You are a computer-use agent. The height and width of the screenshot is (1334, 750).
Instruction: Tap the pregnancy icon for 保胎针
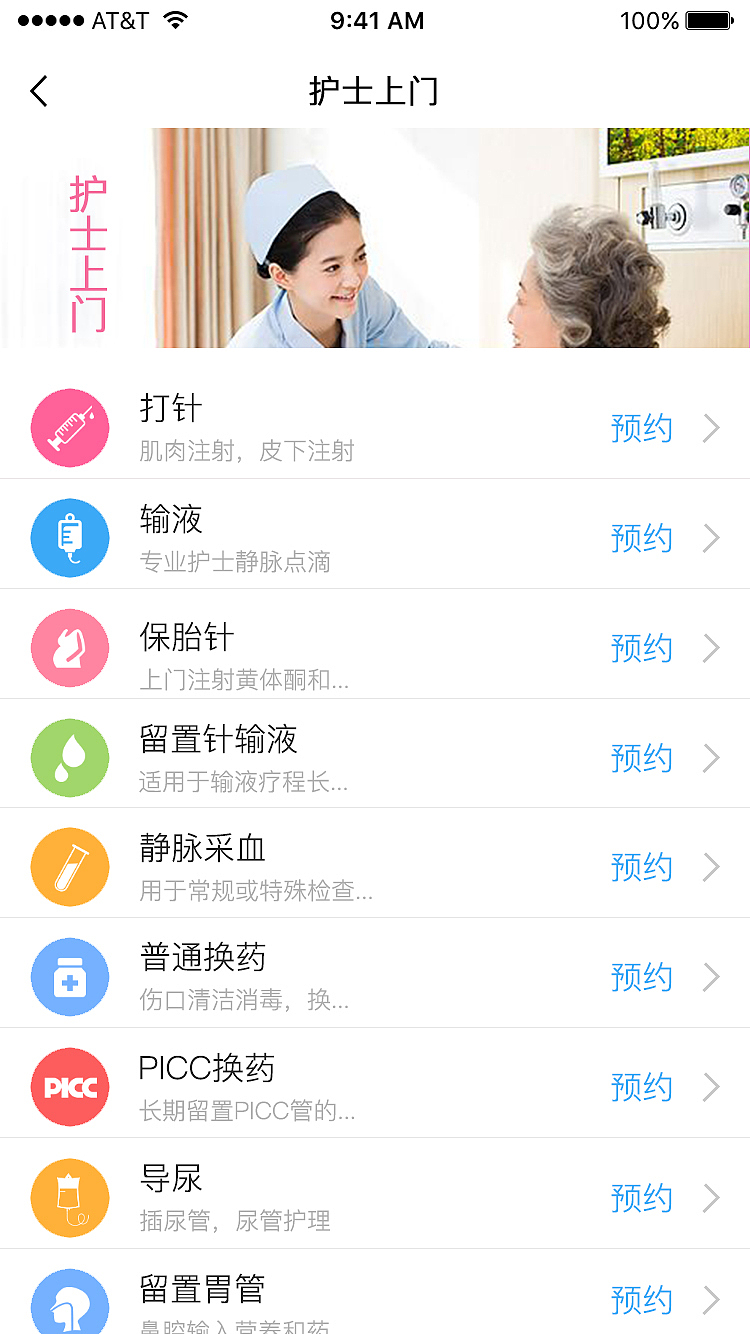pos(70,648)
